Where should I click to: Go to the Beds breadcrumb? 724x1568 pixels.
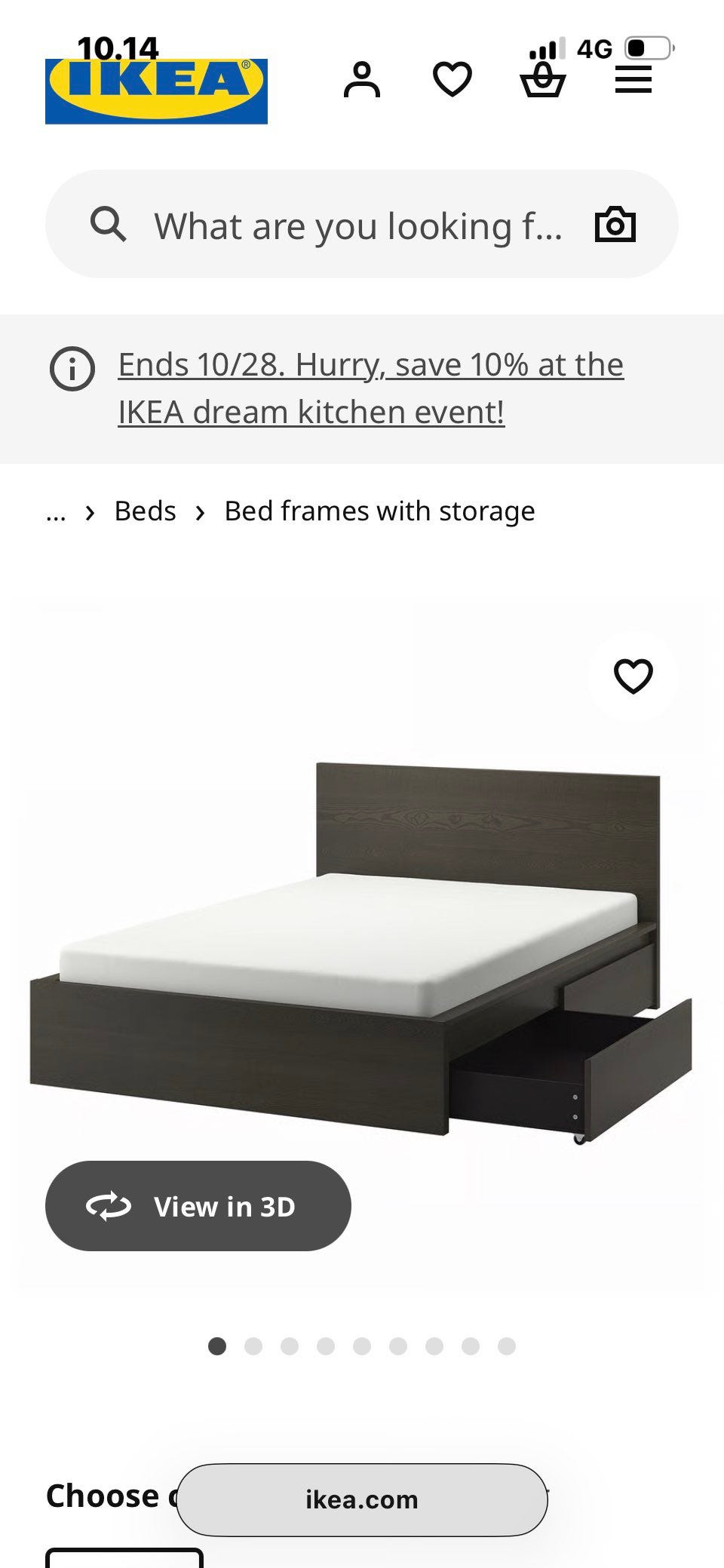145,511
